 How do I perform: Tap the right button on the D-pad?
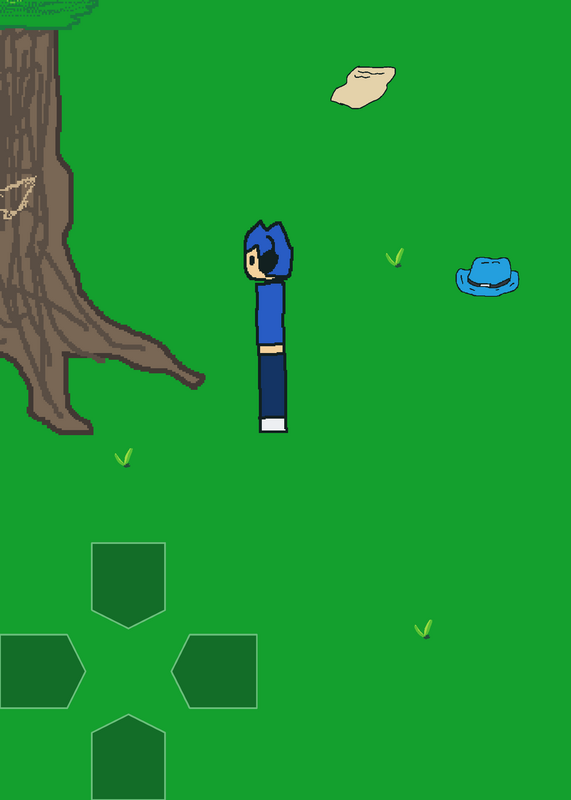[x=214, y=671]
